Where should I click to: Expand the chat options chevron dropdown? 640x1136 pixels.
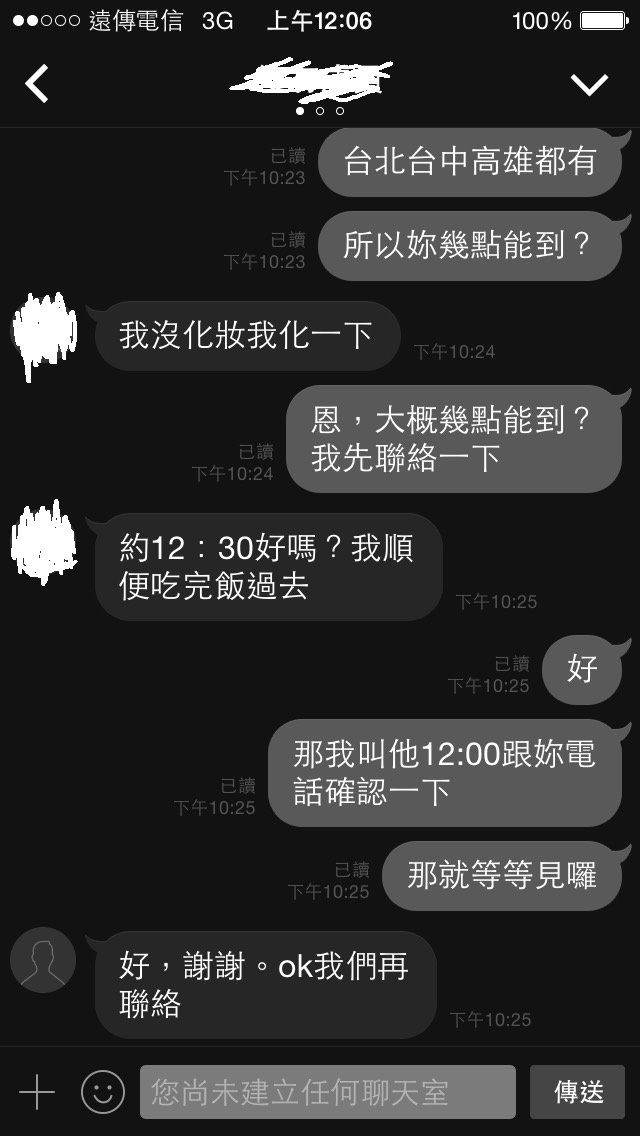[x=589, y=85]
